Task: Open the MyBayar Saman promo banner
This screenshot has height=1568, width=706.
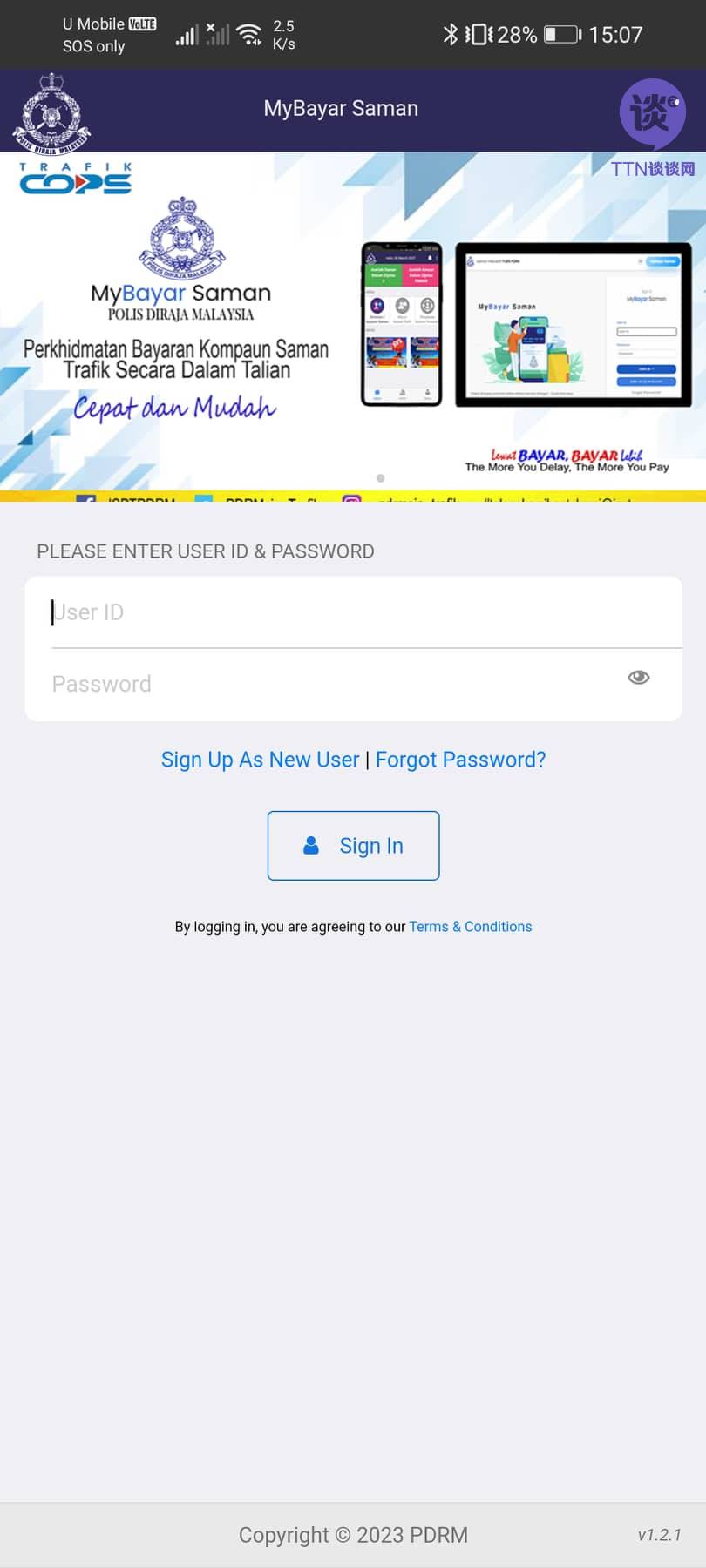Action: (x=353, y=322)
